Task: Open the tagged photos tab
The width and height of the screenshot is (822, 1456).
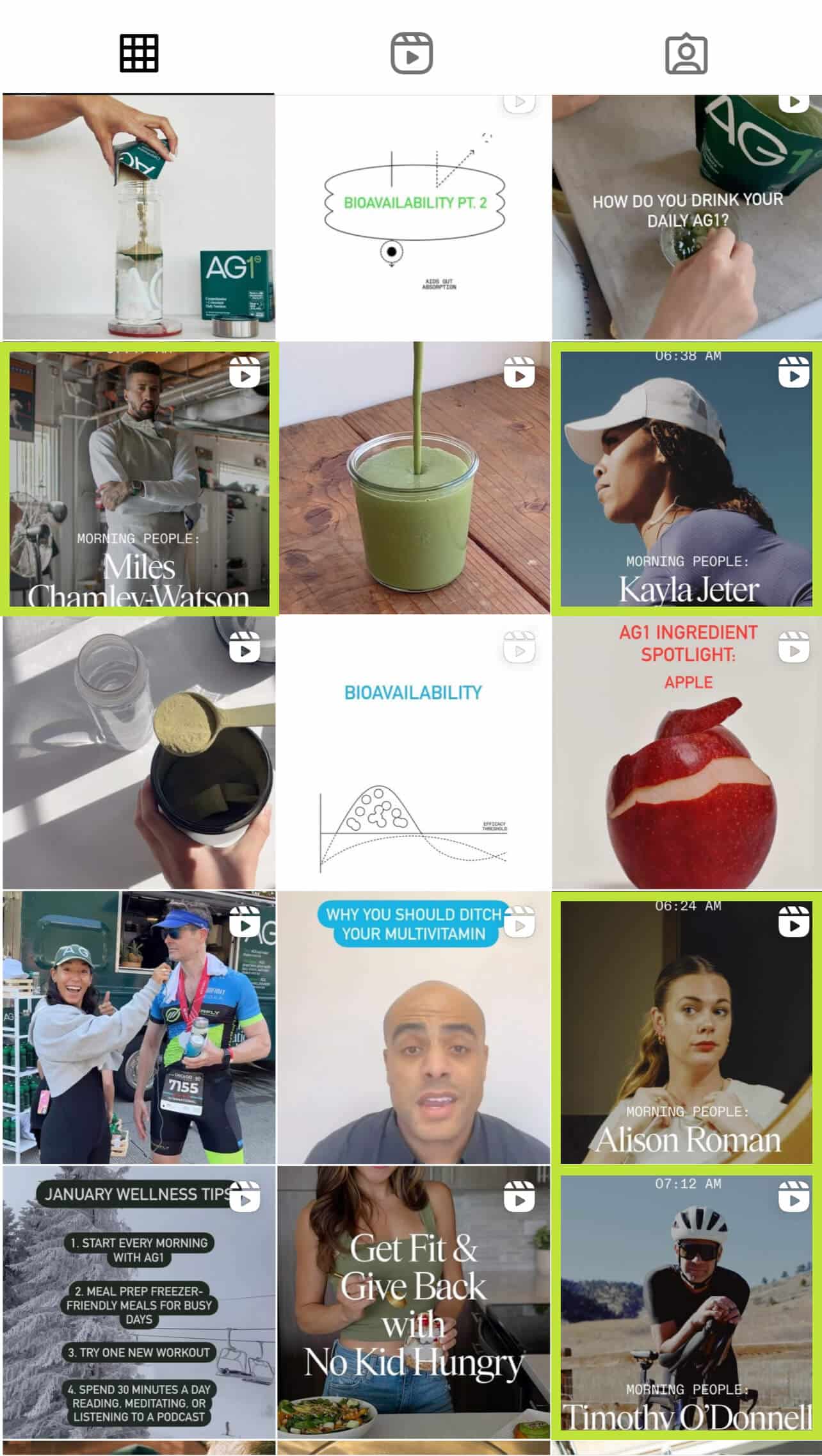Action: click(x=686, y=53)
